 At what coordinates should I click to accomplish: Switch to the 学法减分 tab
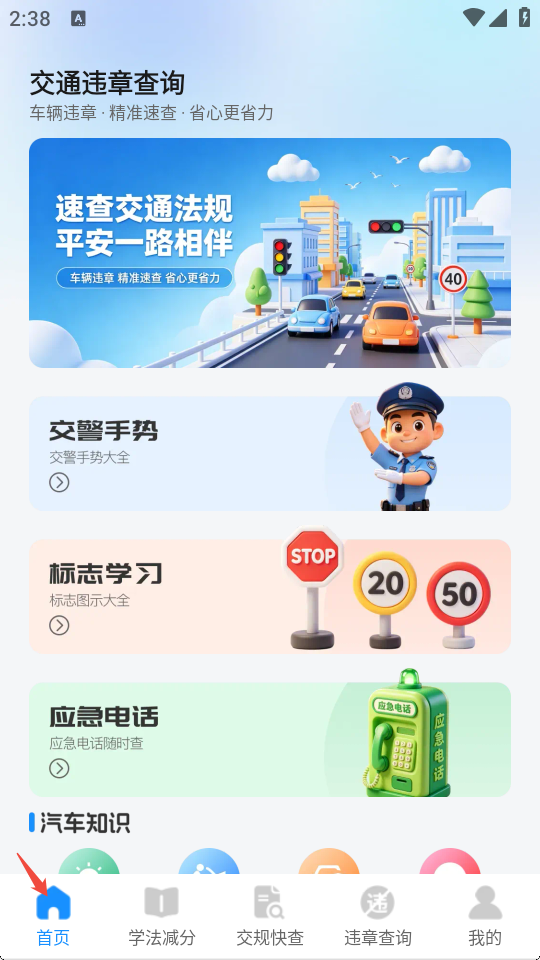(x=162, y=916)
